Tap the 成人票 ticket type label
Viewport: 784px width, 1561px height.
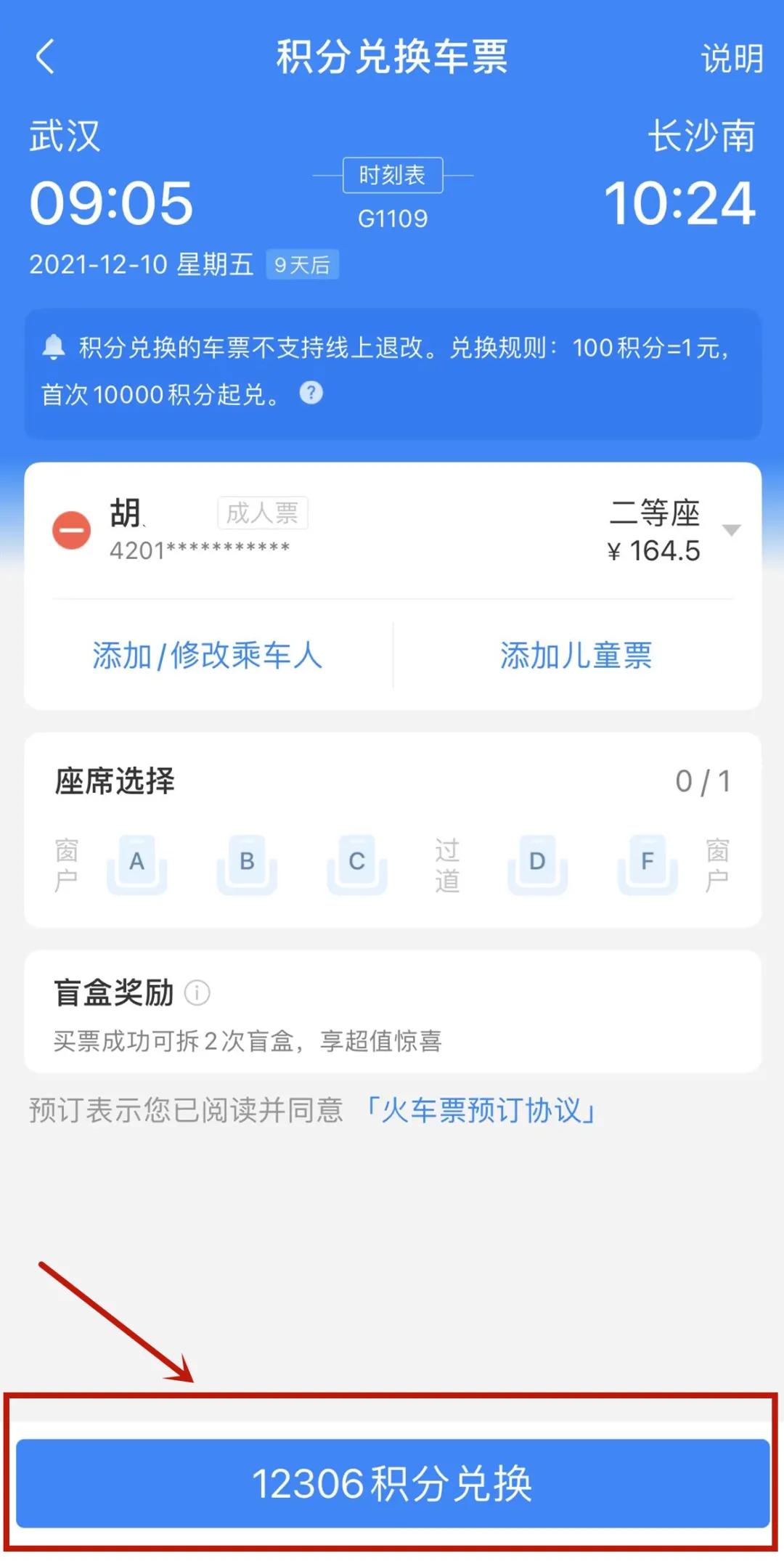pos(264,513)
